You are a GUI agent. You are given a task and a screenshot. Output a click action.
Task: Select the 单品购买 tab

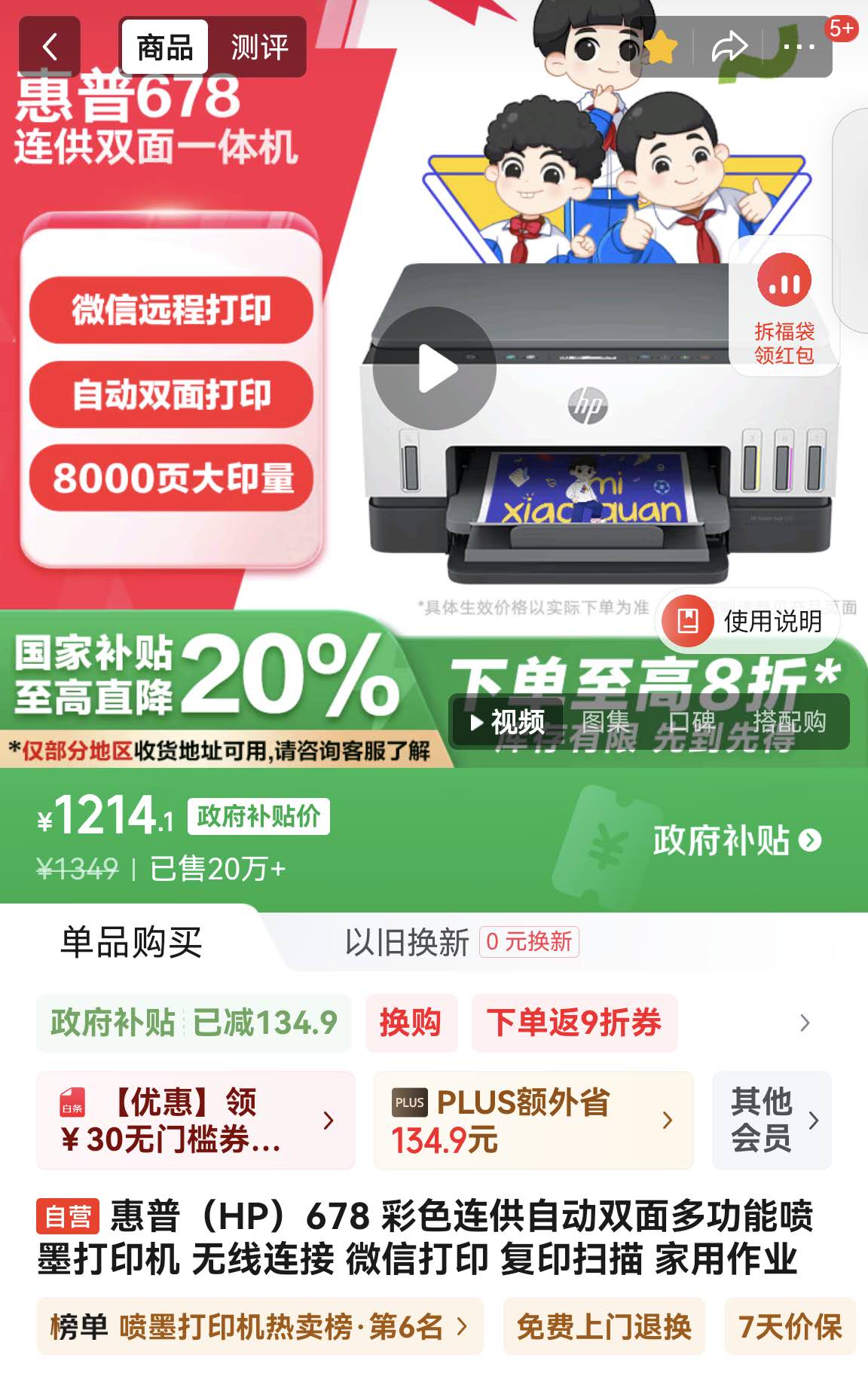tap(131, 942)
